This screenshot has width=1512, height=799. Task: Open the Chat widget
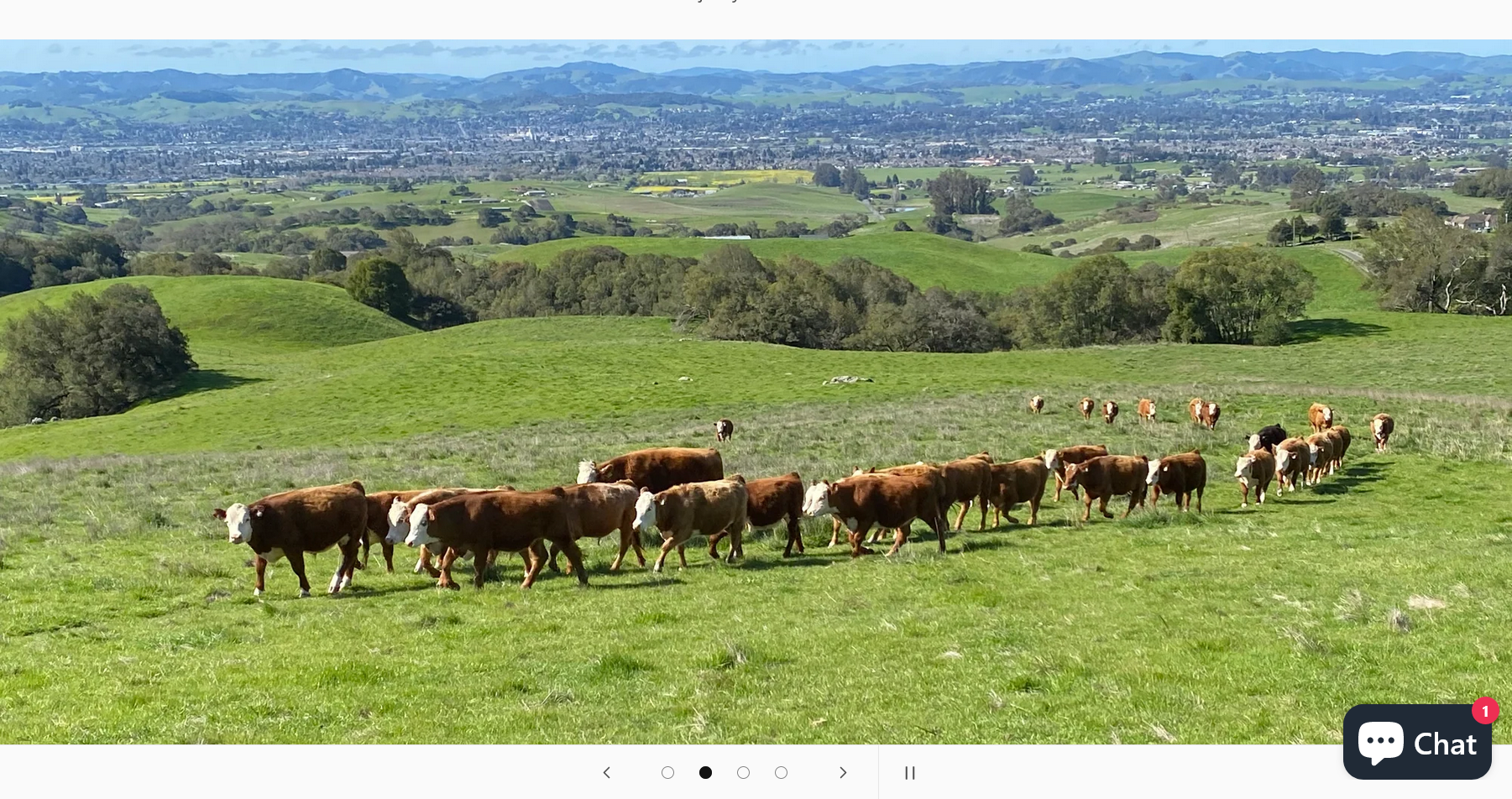coord(1416,743)
